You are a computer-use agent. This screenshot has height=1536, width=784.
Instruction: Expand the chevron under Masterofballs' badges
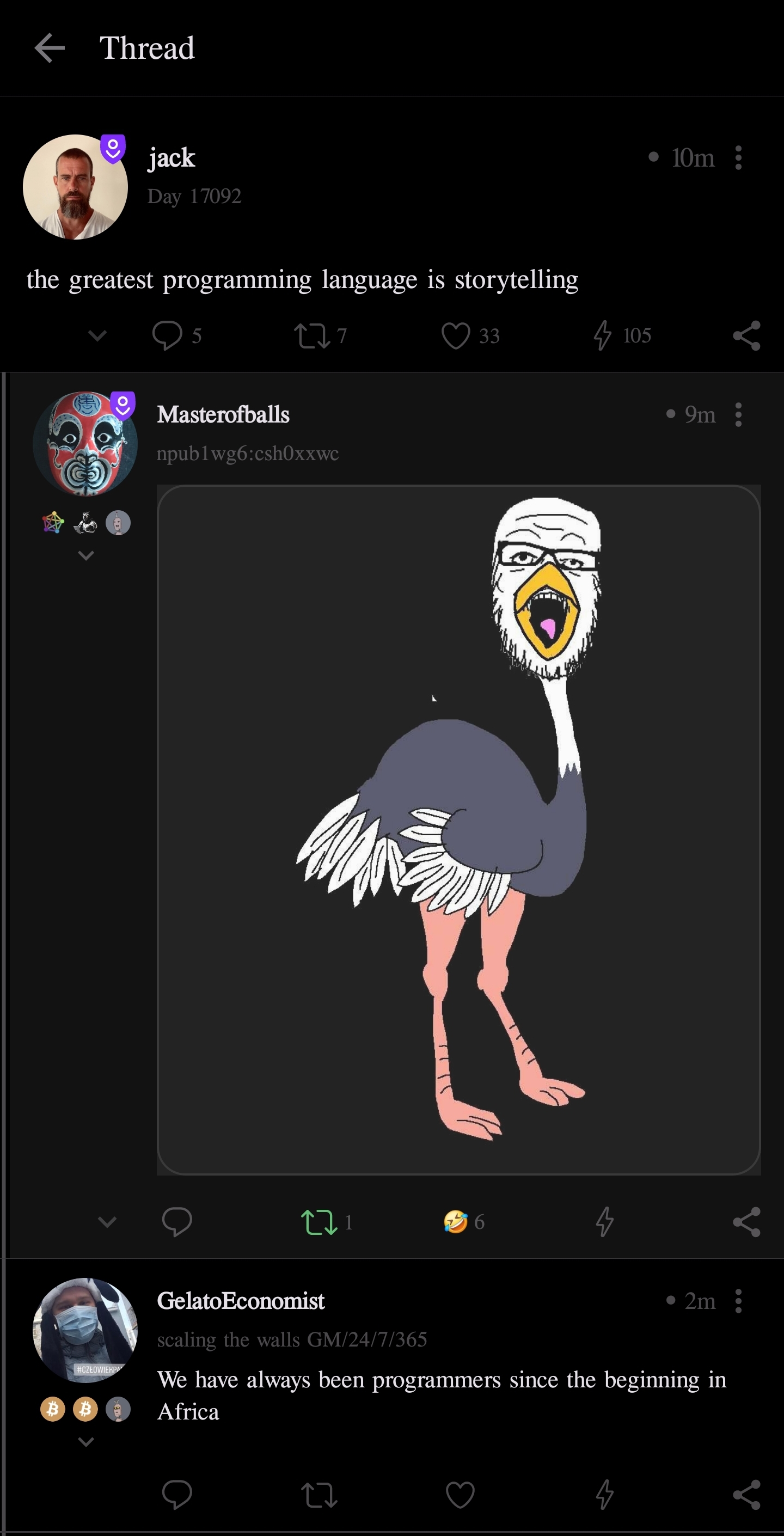point(86,556)
